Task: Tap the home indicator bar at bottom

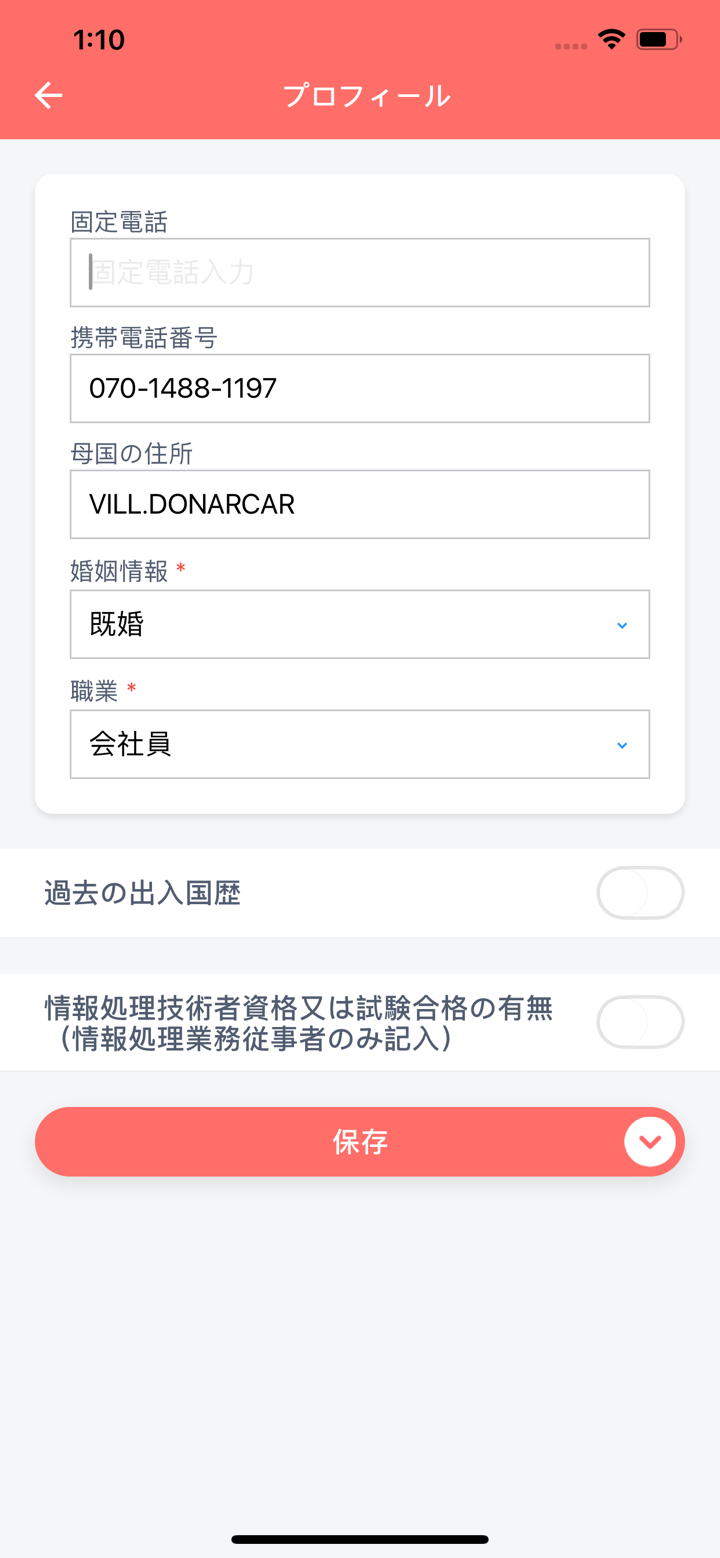Action: 360,1540
